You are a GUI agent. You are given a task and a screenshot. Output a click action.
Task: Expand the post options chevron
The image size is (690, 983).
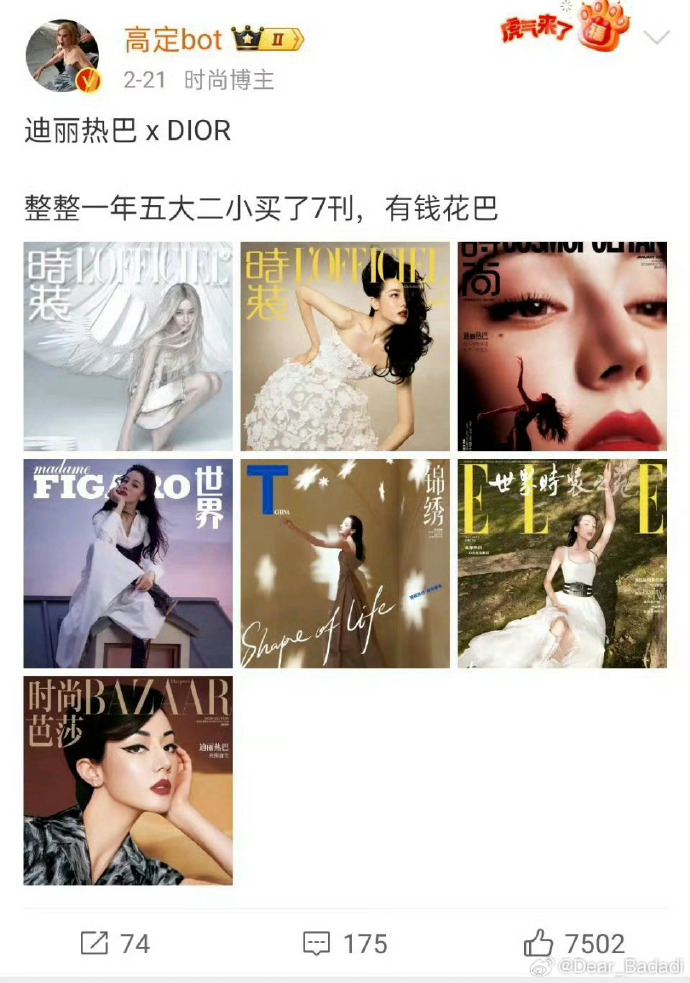pyautogui.click(x=656, y=38)
